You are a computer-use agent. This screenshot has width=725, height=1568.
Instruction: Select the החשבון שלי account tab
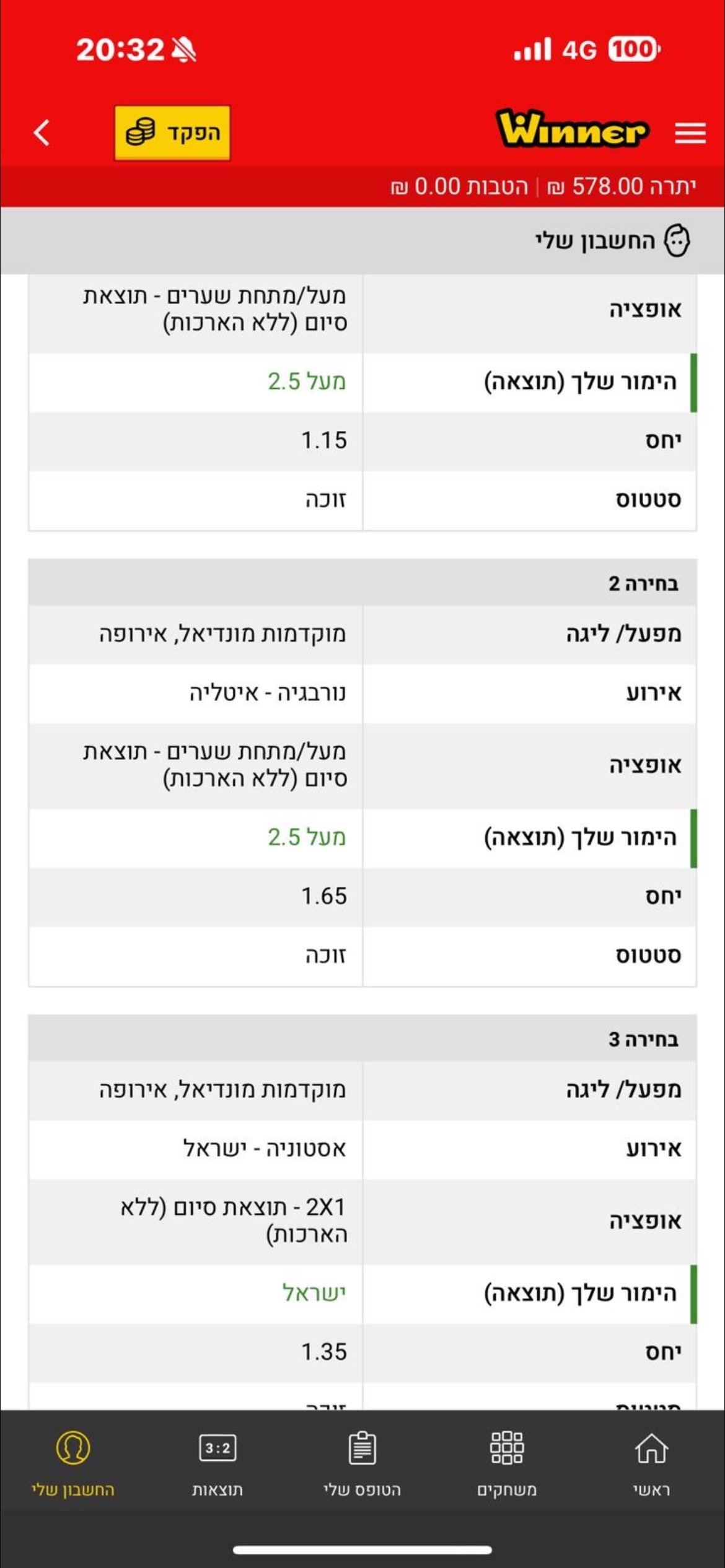coord(73,1464)
